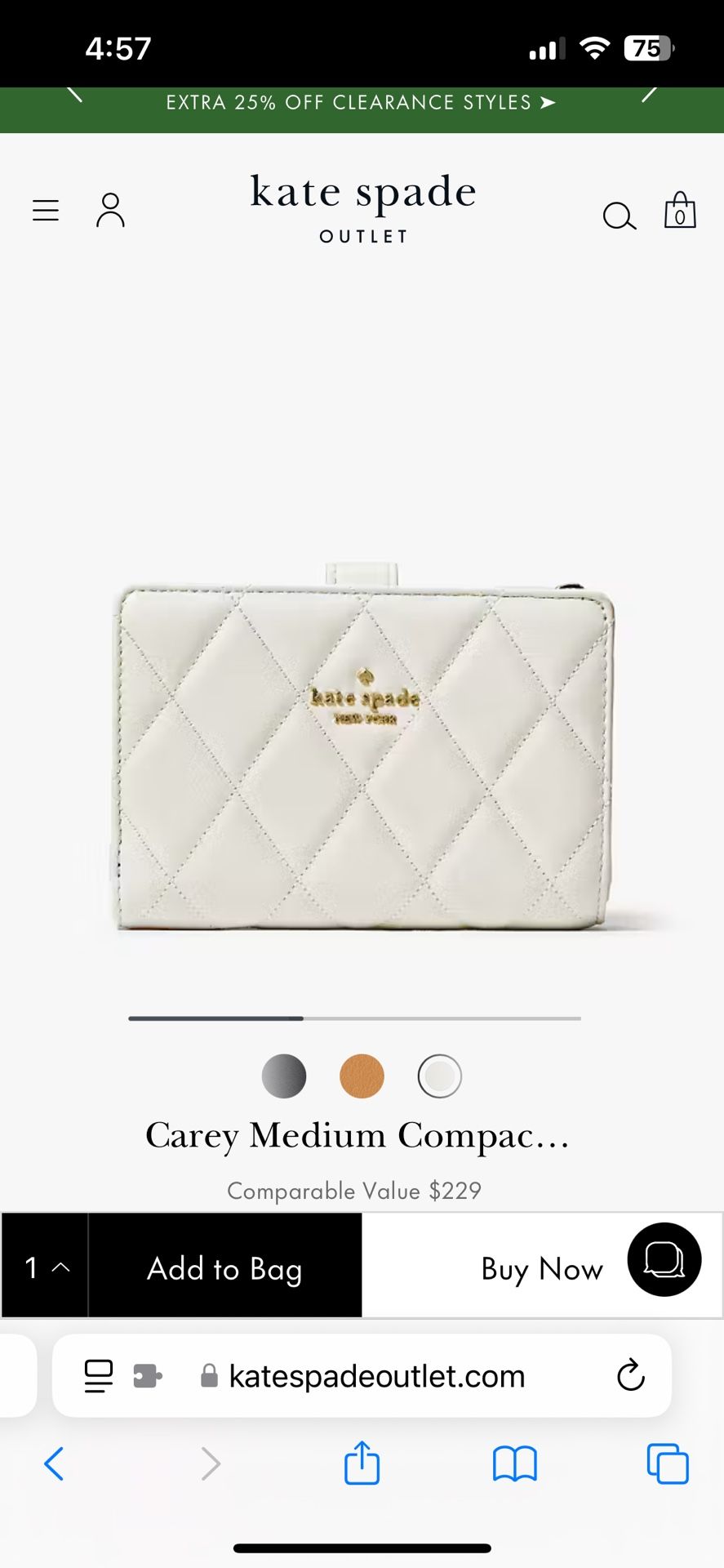Share the page via Safari share icon
Image resolution: width=724 pixels, height=1568 pixels.
362,1463
